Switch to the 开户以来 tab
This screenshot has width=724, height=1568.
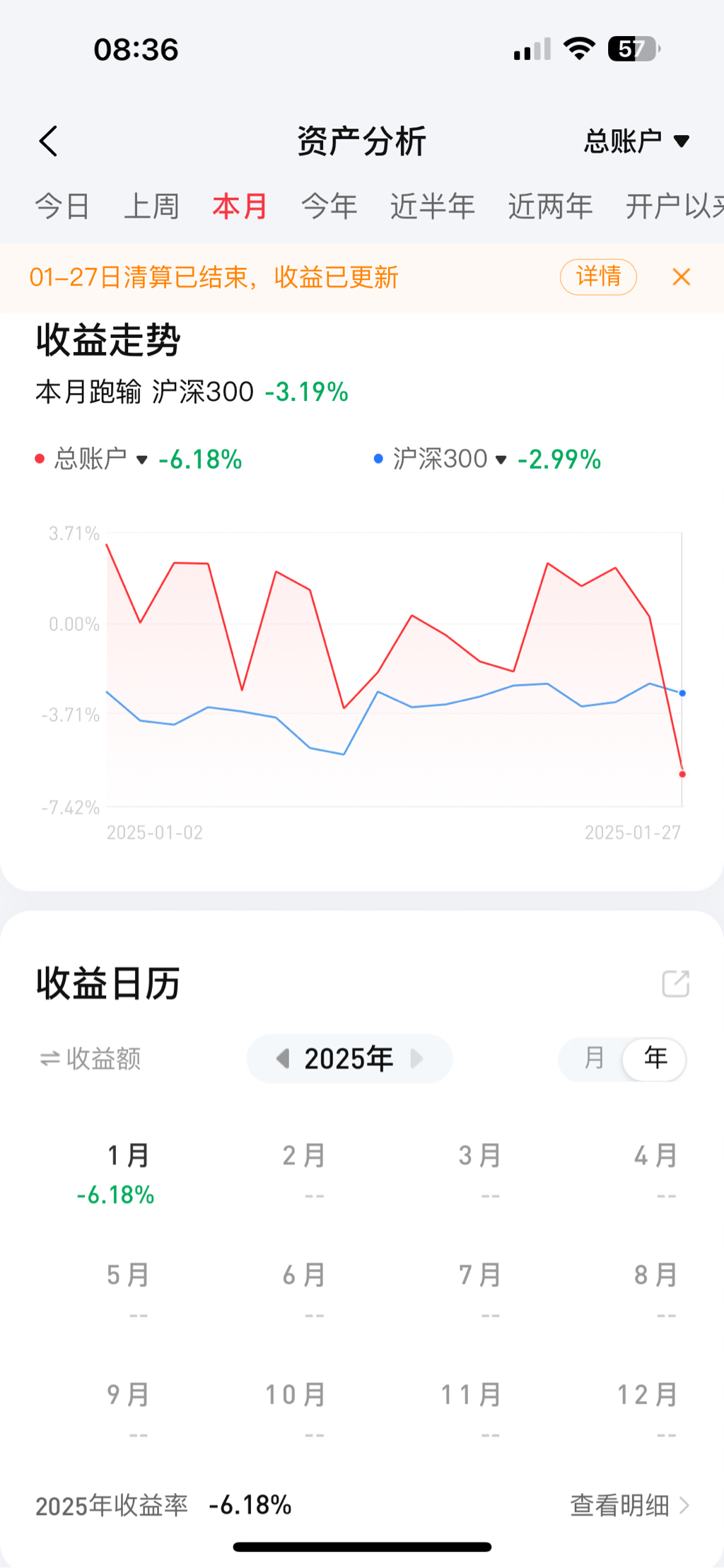tap(675, 206)
